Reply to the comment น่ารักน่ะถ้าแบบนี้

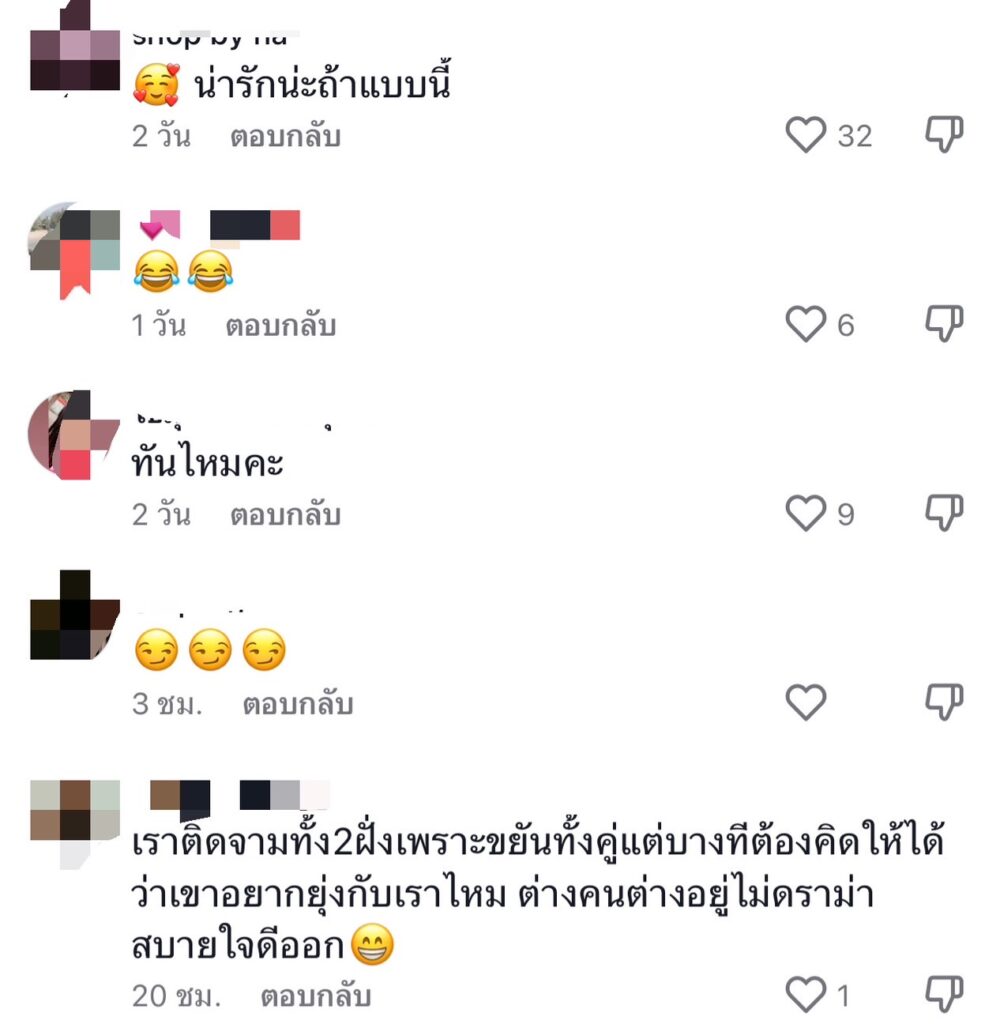tap(285, 136)
